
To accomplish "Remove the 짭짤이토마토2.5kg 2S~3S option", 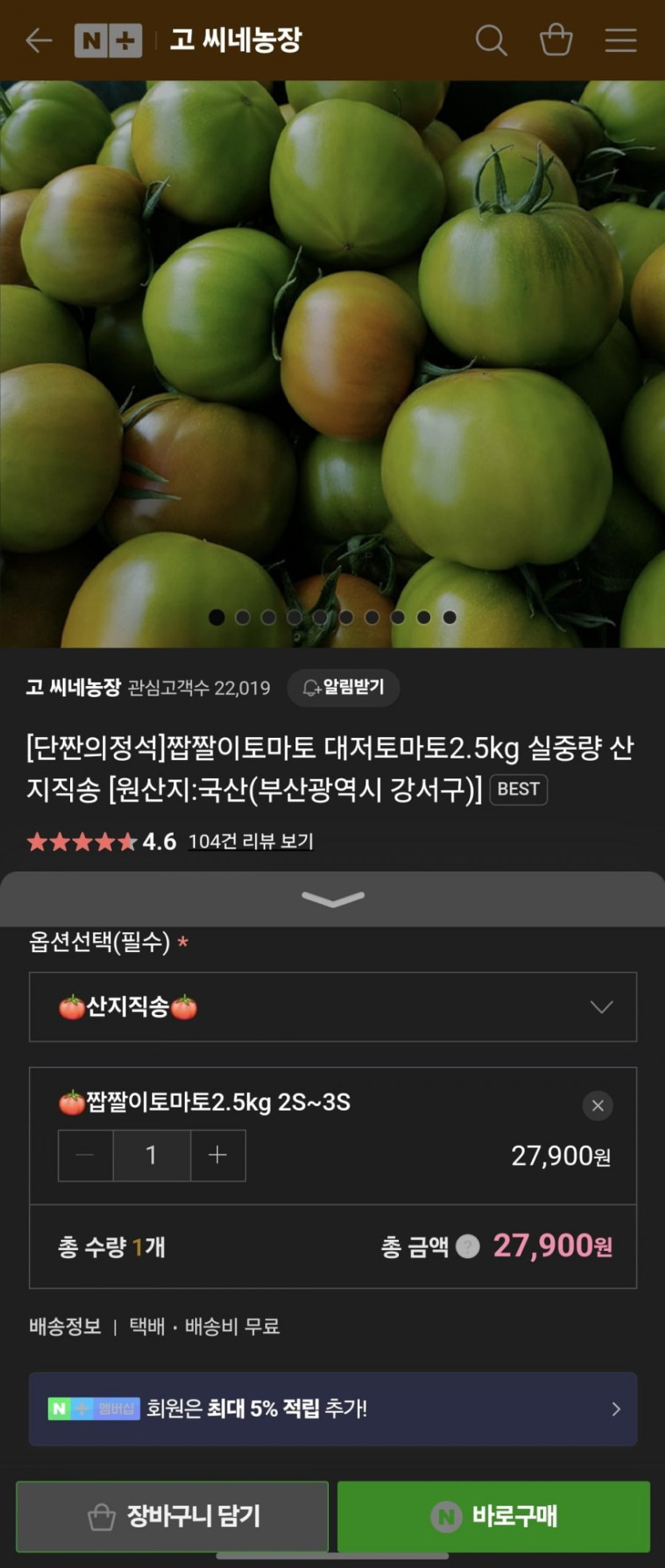I will [x=597, y=1105].
